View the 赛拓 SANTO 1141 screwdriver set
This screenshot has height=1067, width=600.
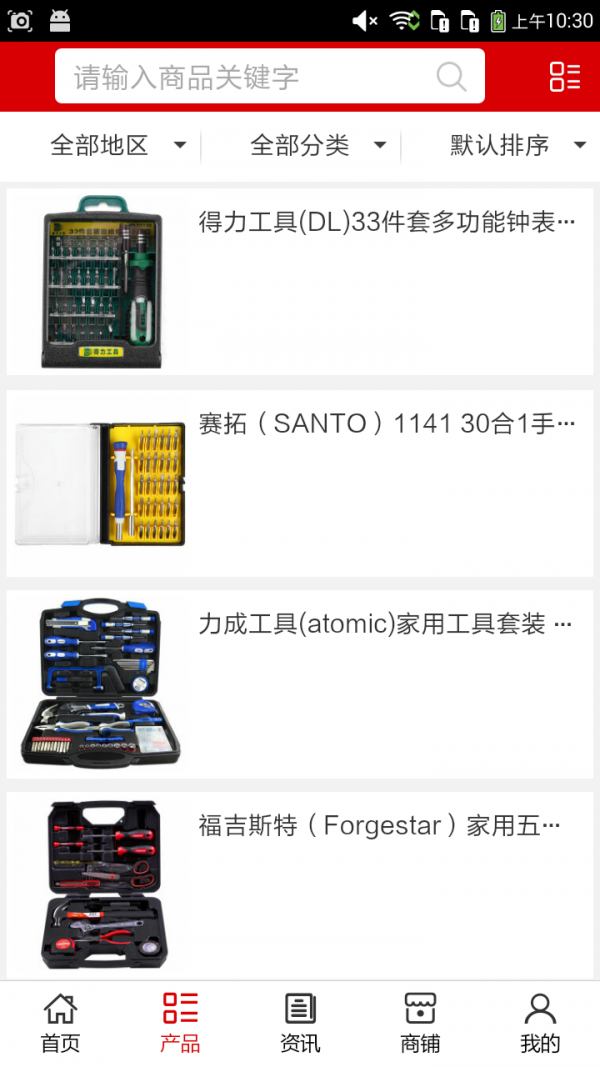click(x=300, y=483)
